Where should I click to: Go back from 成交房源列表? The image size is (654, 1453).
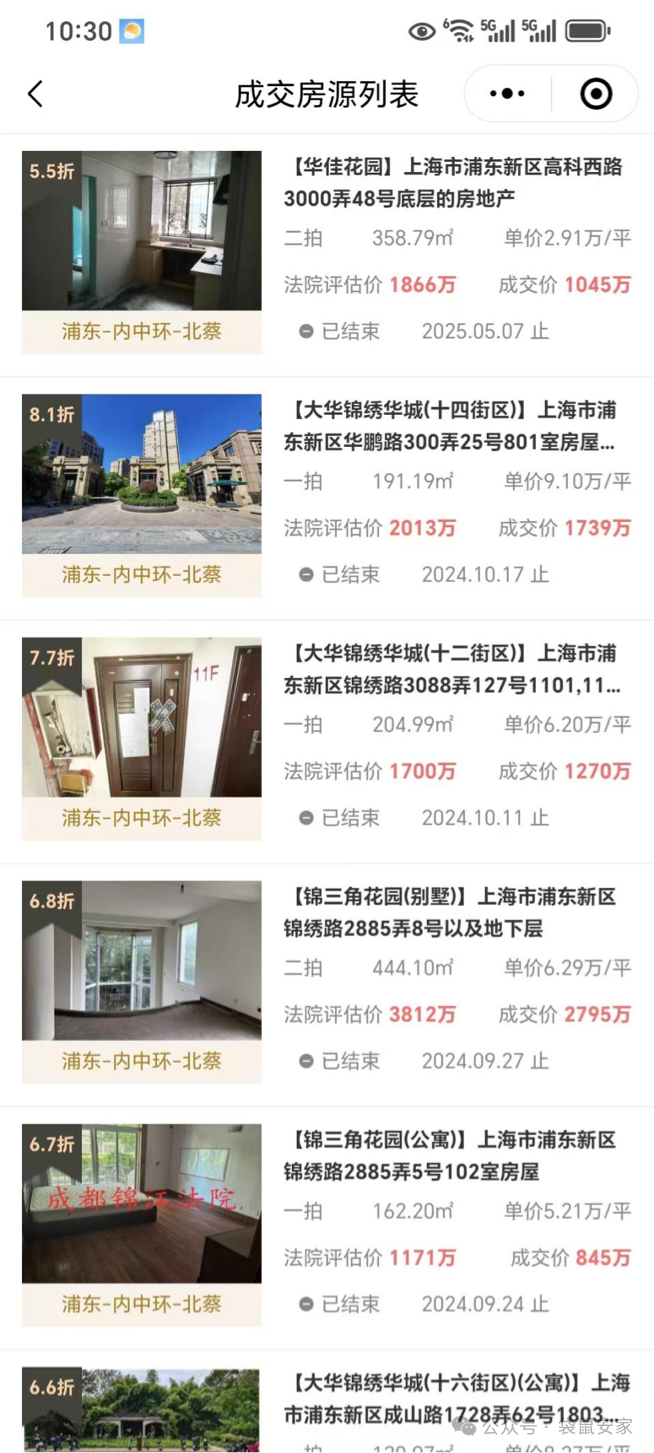point(36,94)
